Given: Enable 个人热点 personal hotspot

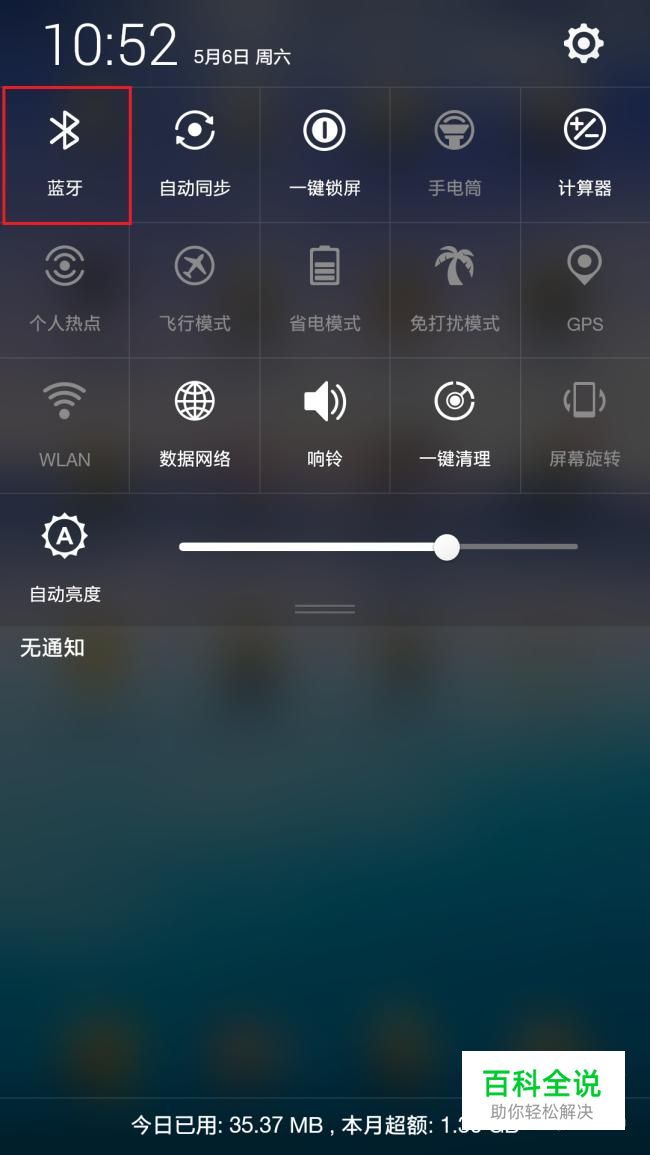Looking at the screenshot, I should 65,290.
